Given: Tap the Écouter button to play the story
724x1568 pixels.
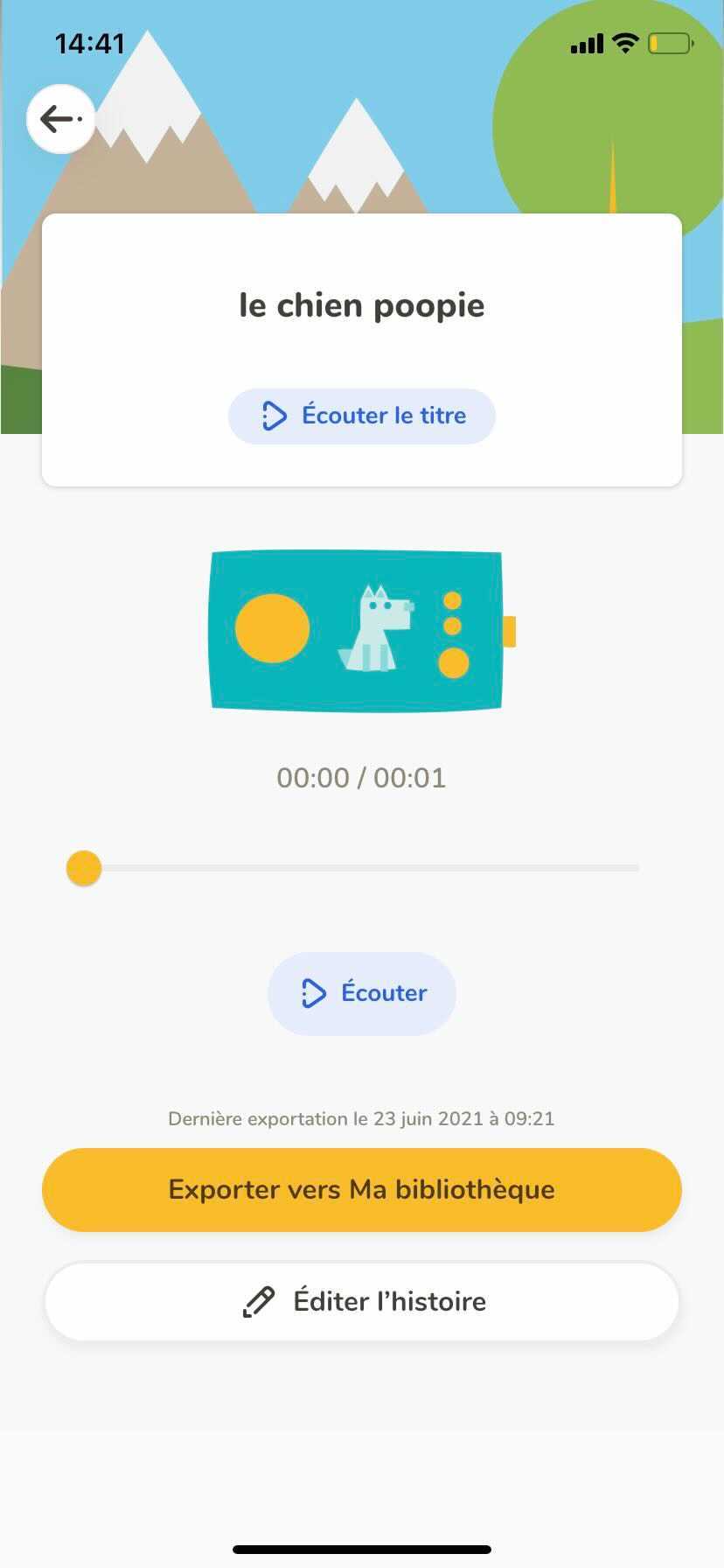Looking at the screenshot, I should (x=362, y=993).
